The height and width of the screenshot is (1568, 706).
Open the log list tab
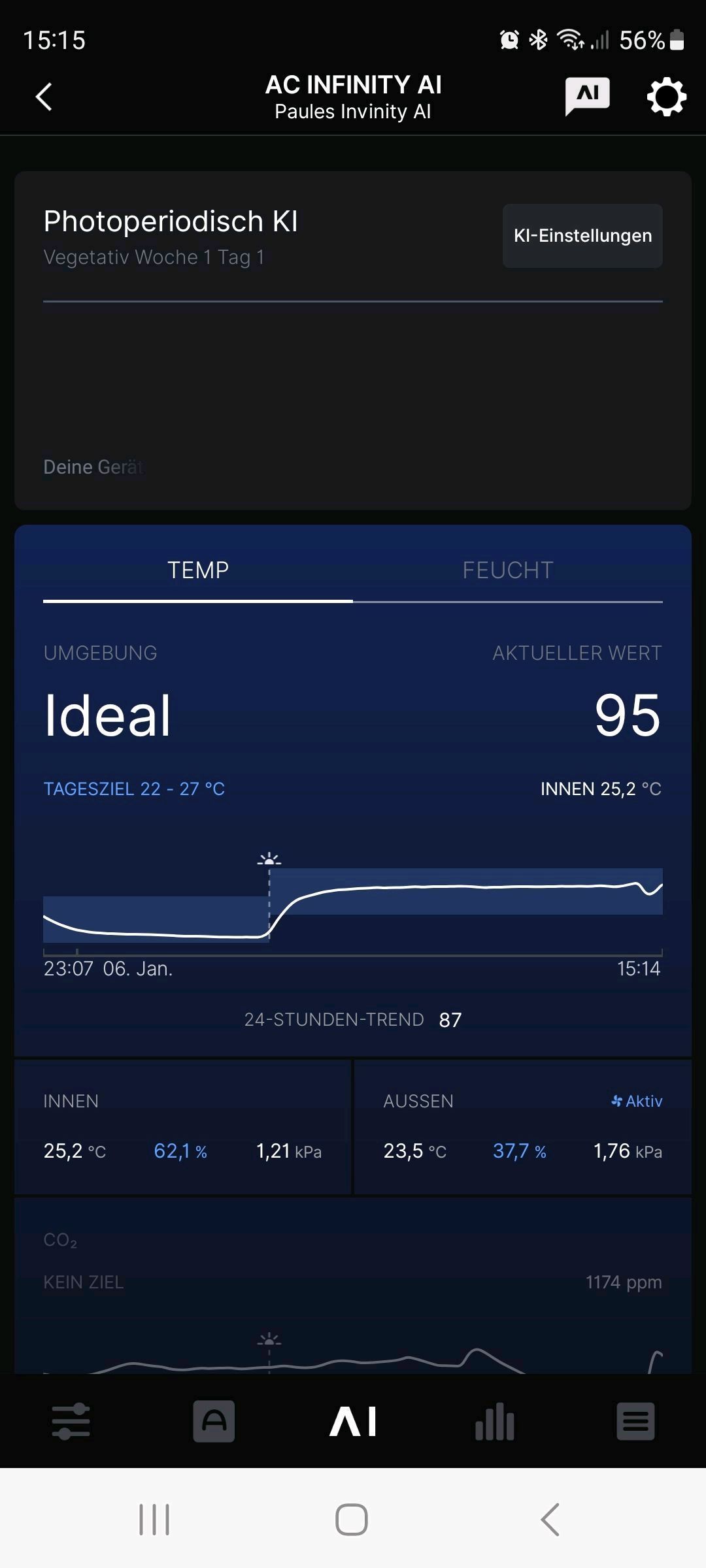[x=635, y=1421]
